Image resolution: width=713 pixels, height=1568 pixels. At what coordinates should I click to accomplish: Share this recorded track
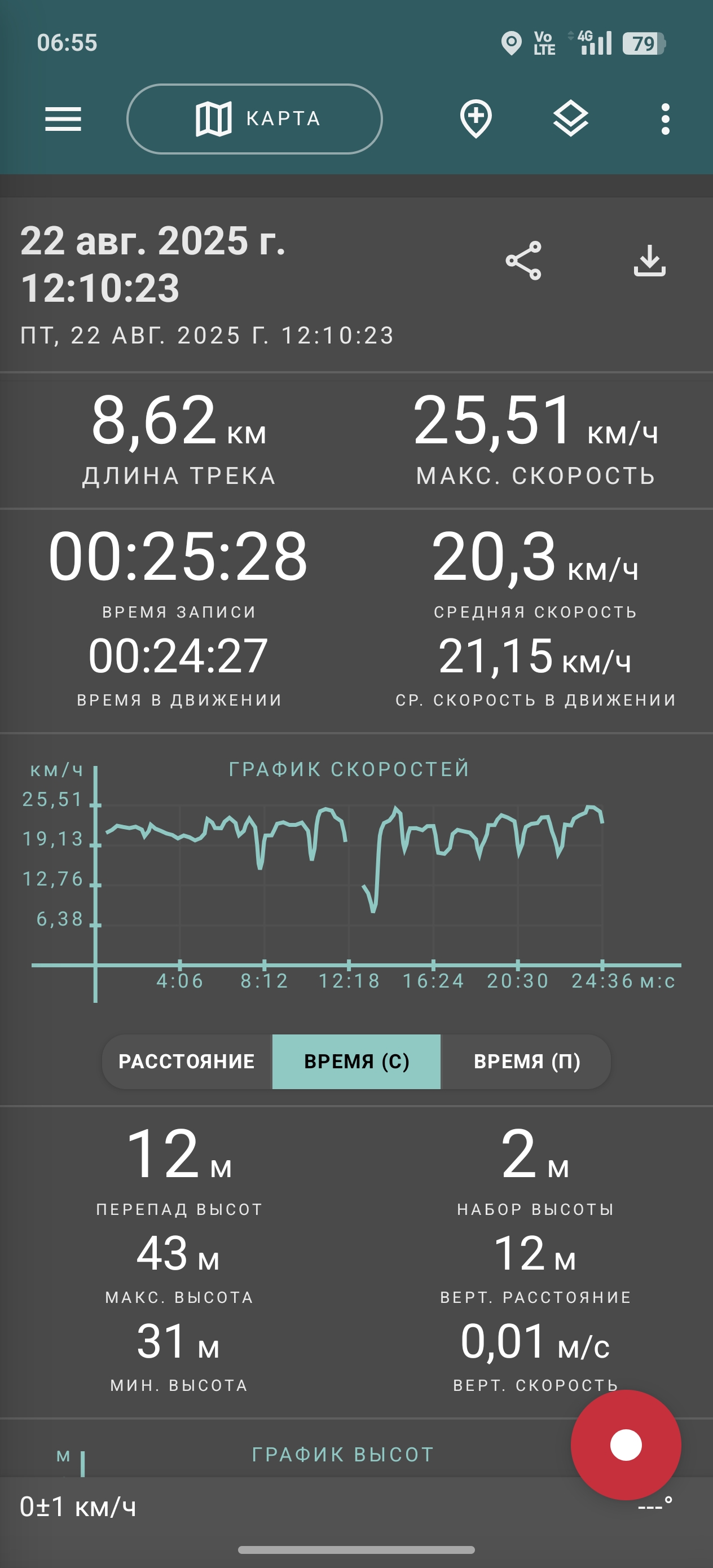point(523,261)
